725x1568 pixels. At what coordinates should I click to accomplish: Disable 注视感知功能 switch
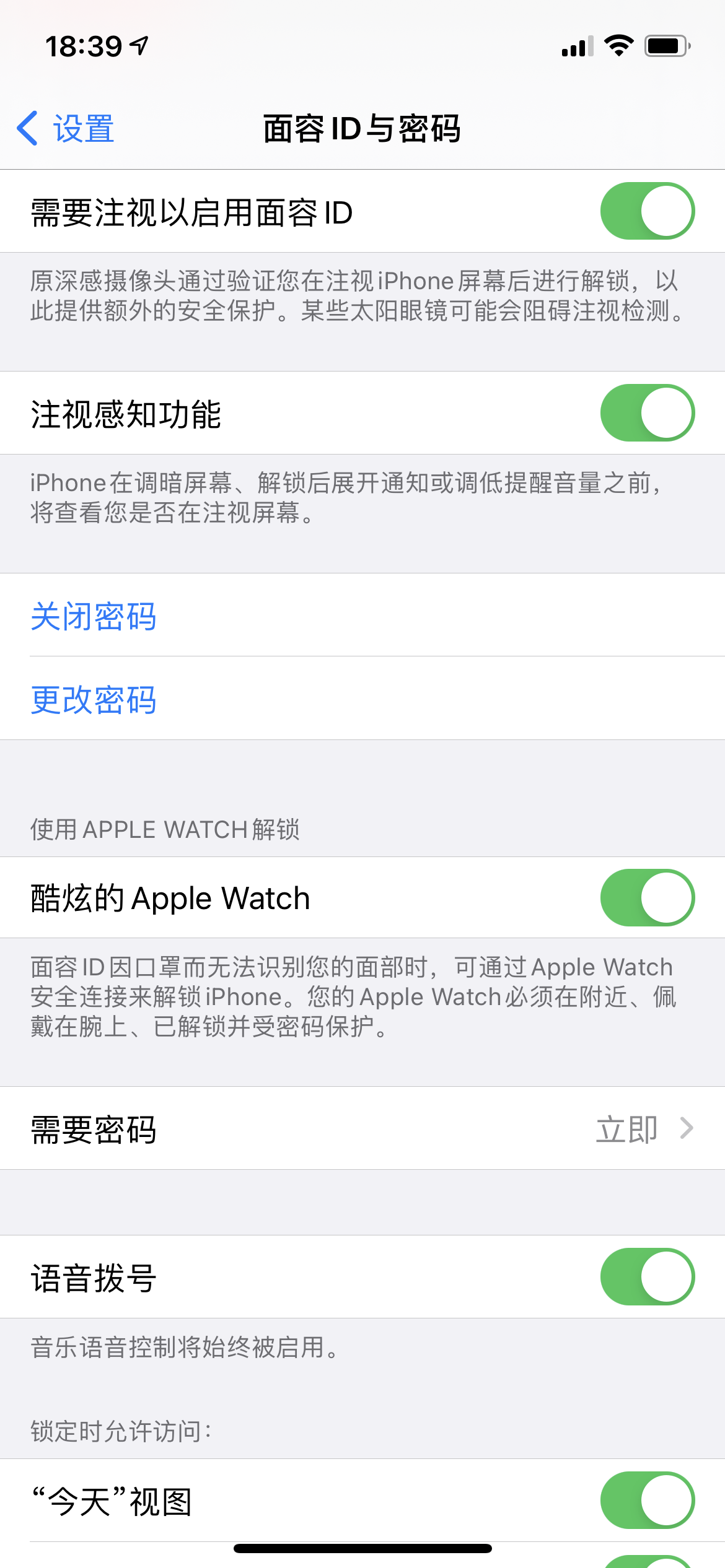tap(647, 413)
